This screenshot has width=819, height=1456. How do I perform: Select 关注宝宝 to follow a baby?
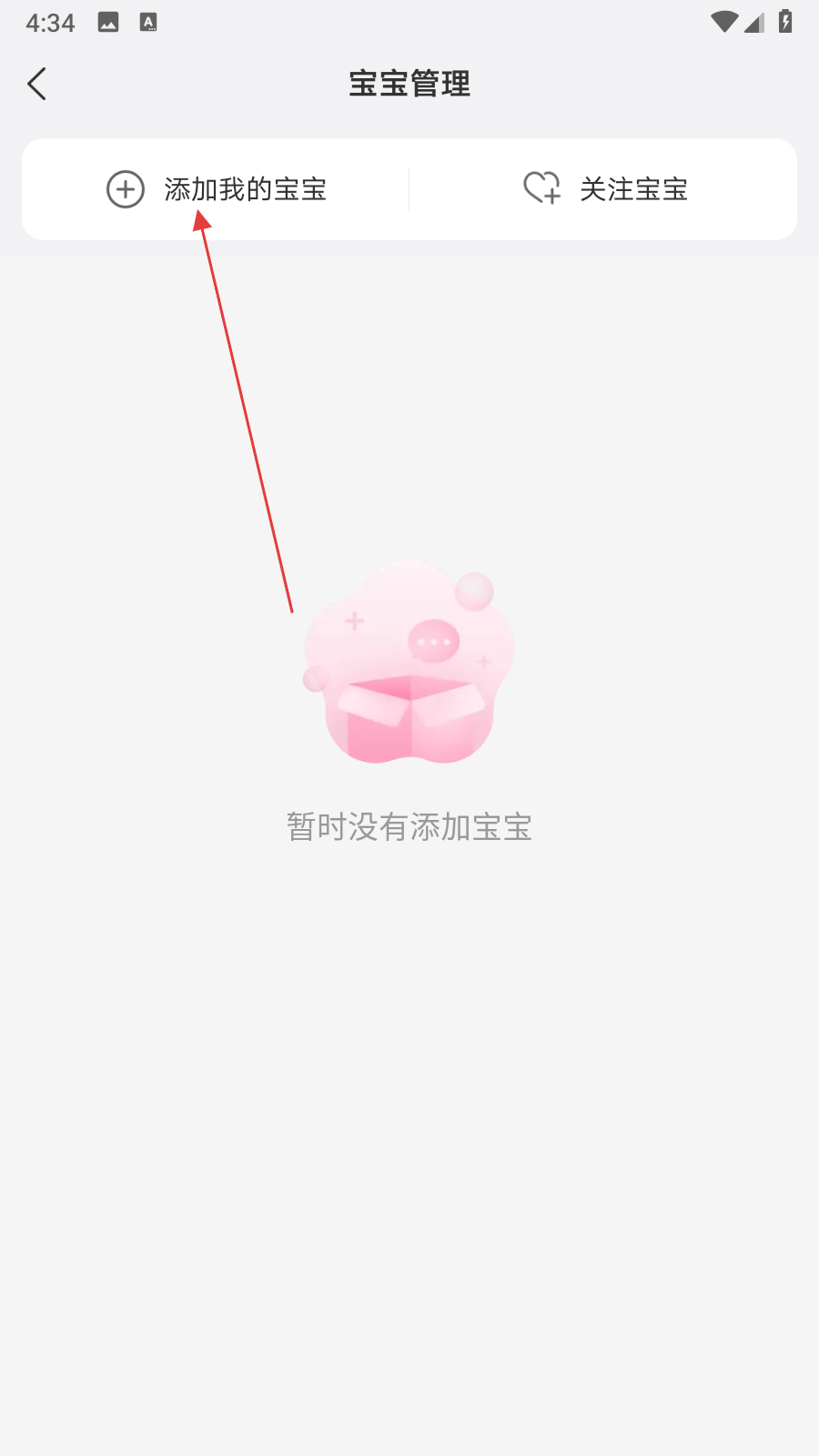pos(605,189)
